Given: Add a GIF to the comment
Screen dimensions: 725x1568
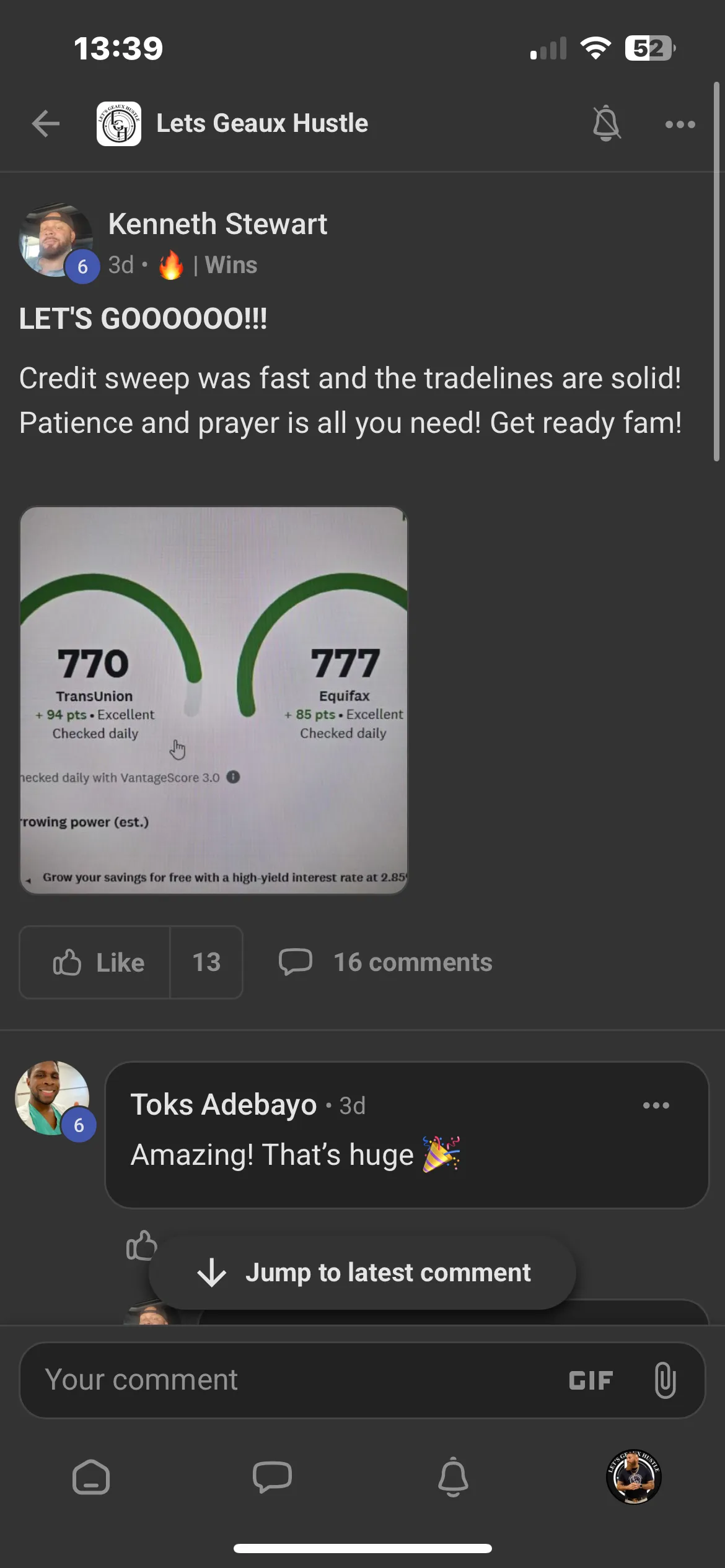Looking at the screenshot, I should pos(591,1380).
